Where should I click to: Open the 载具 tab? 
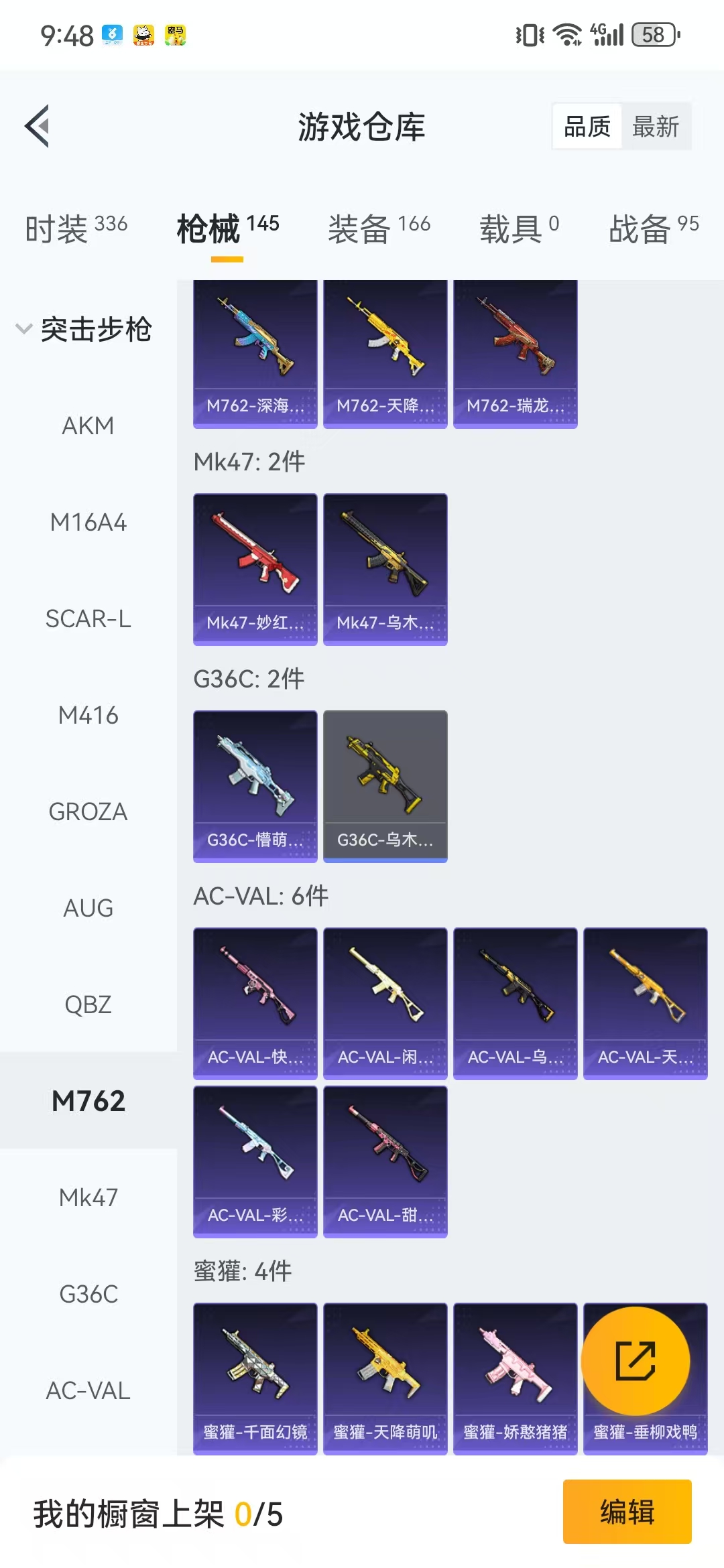pos(519,228)
